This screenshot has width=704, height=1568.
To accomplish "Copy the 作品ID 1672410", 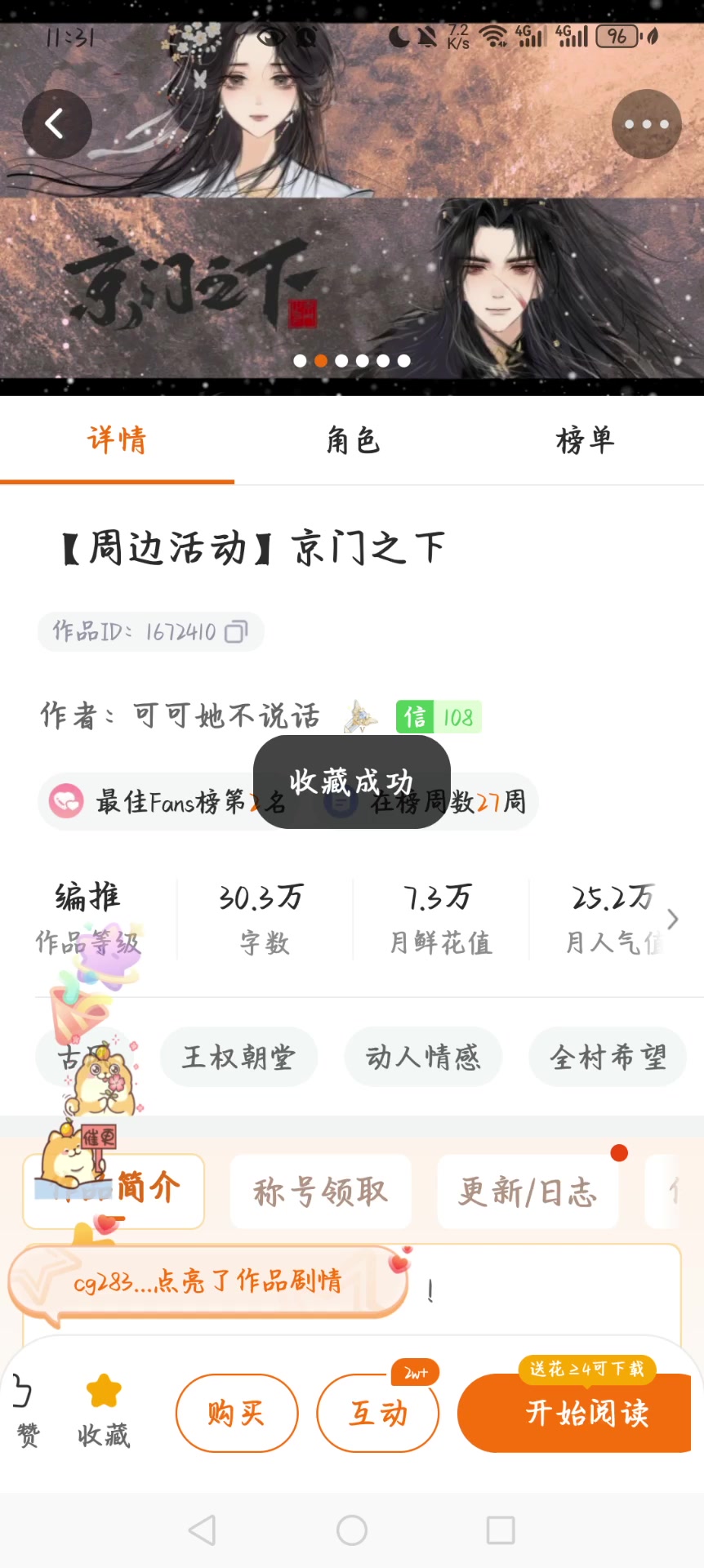I will 236,632.
